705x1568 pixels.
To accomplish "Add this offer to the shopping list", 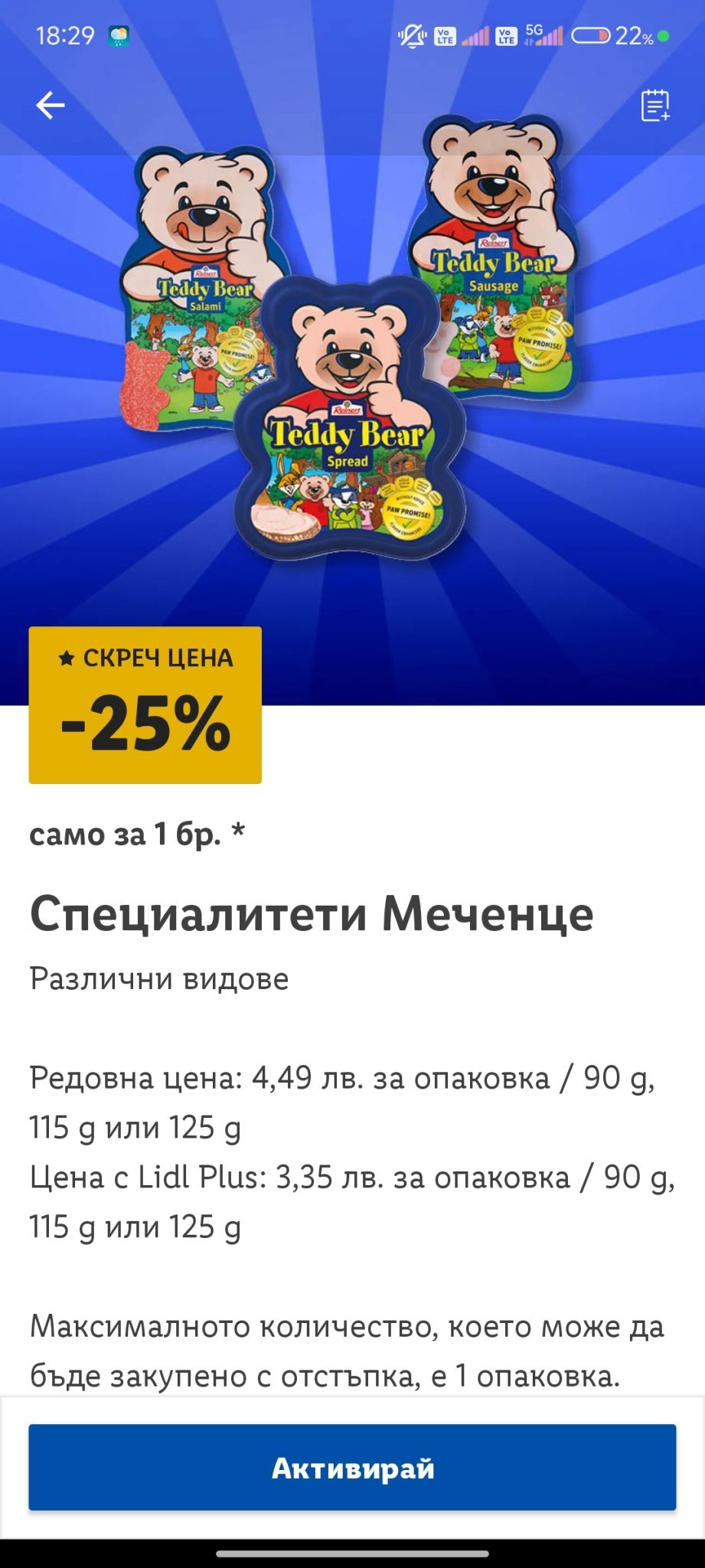I will point(655,106).
